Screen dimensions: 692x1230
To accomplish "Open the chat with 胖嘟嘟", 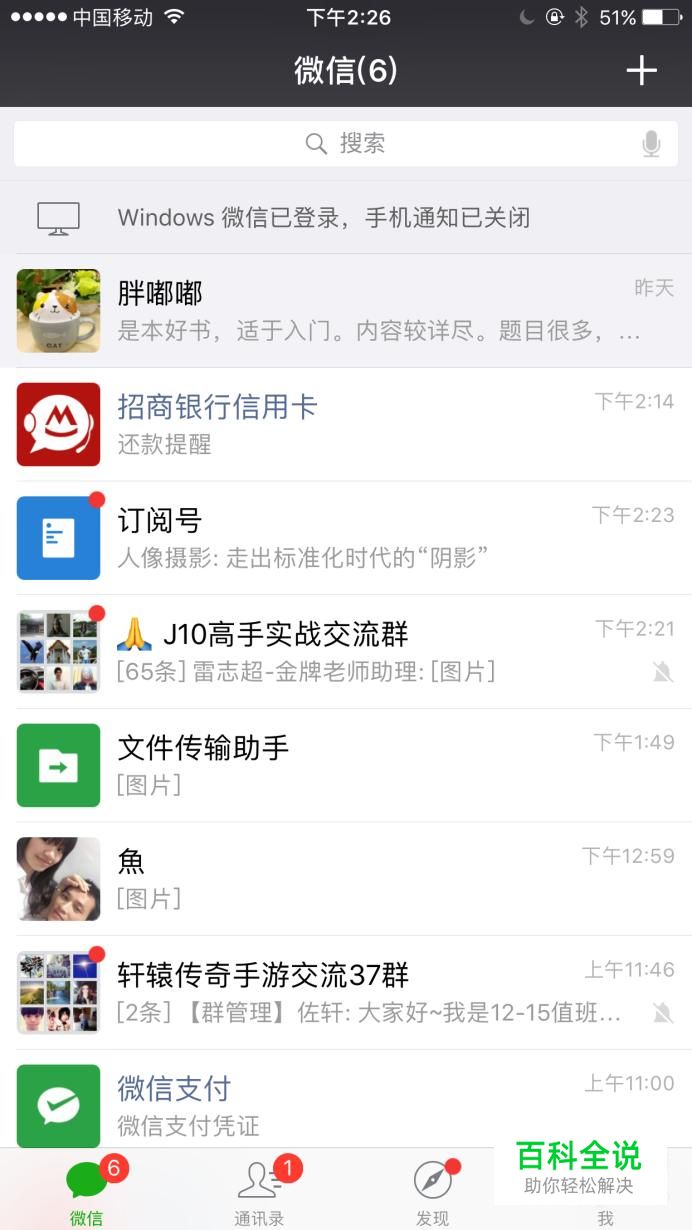I will (346, 311).
